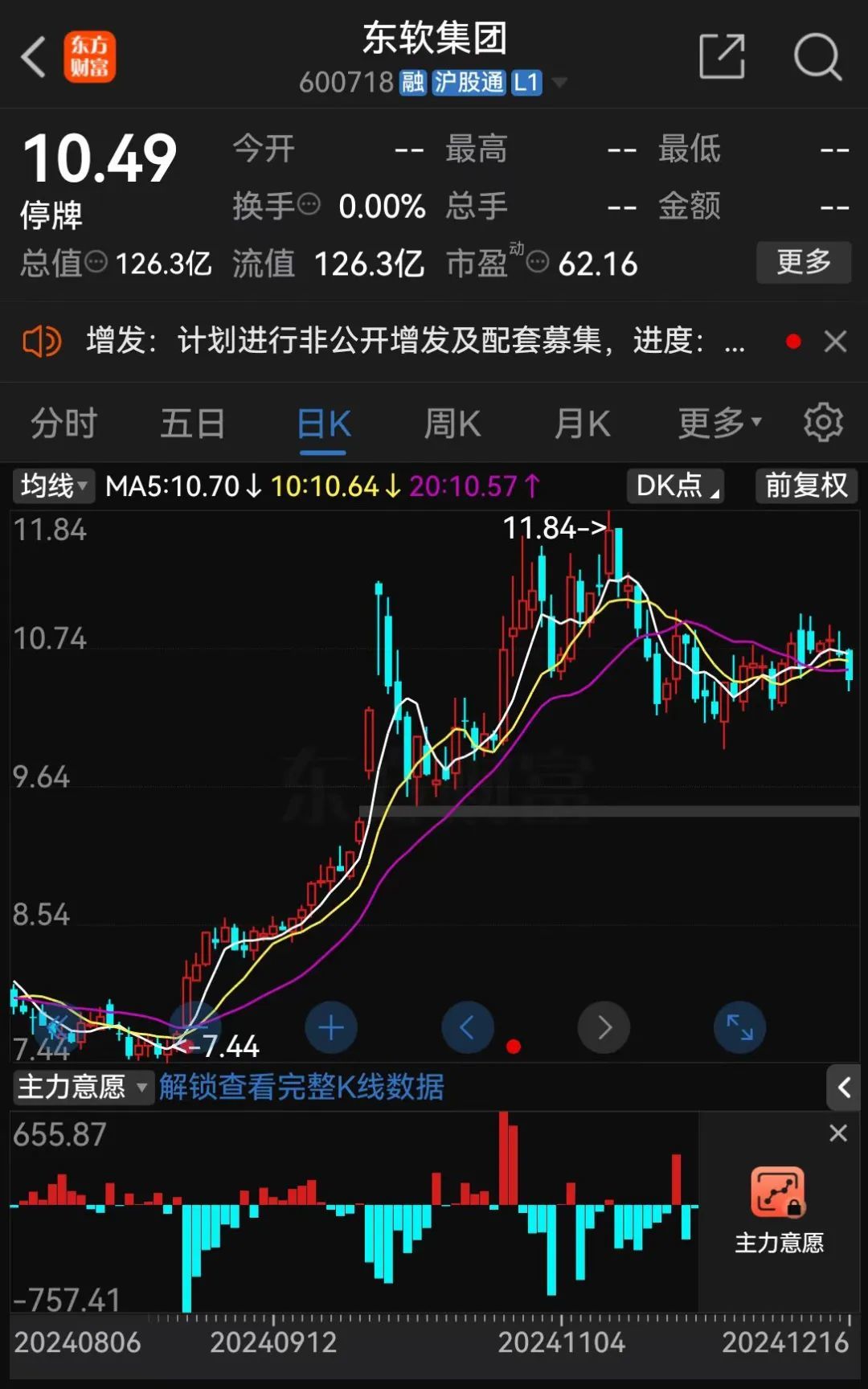Expand the chart to fullscreen
868x1389 pixels.
tap(739, 1027)
